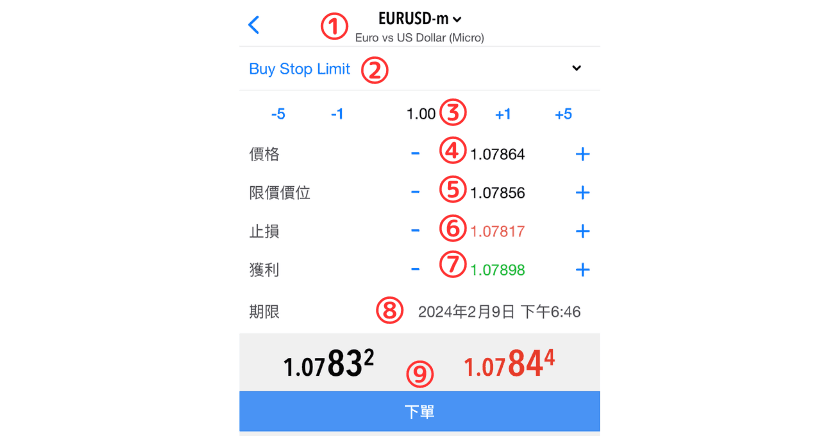Image resolution: width=840 pixels, height=436 pixels.
Task: Change the 期限 expiry date
Action: [499, 312]
